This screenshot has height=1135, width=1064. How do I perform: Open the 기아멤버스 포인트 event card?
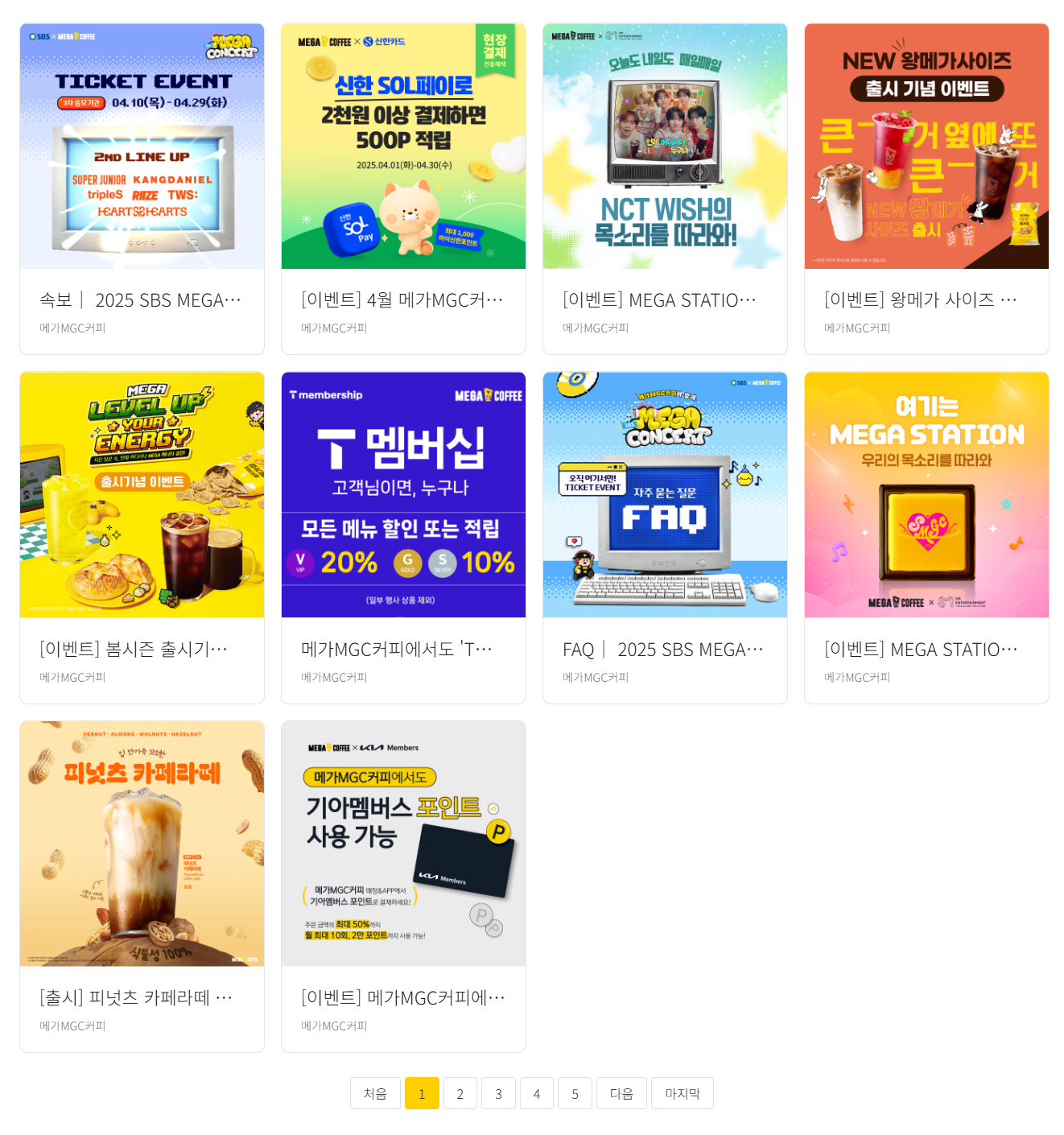pyautogui.click(x=403, y=885)
